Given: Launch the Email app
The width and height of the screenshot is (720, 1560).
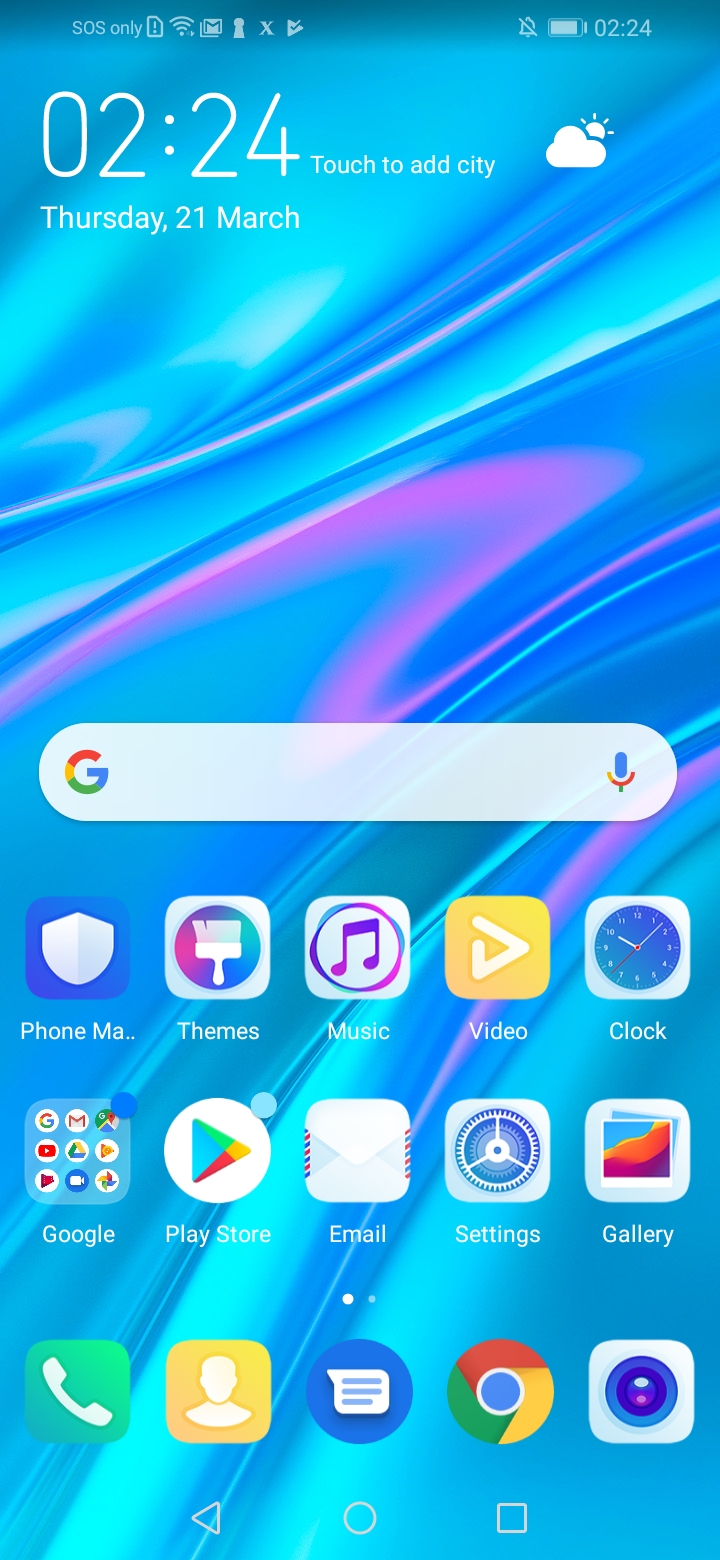Looking at the screenshot, I should click(358, 1151).
